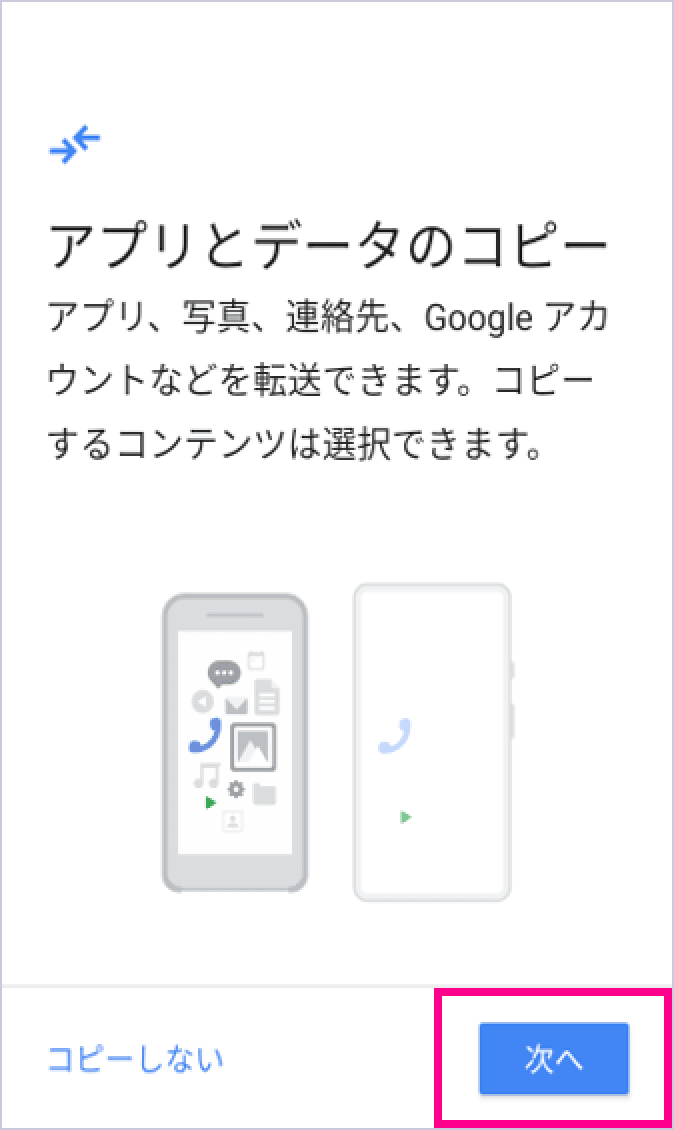
Task: Choose コピーしない to skip copying
Action: [x=135, y=1059]
